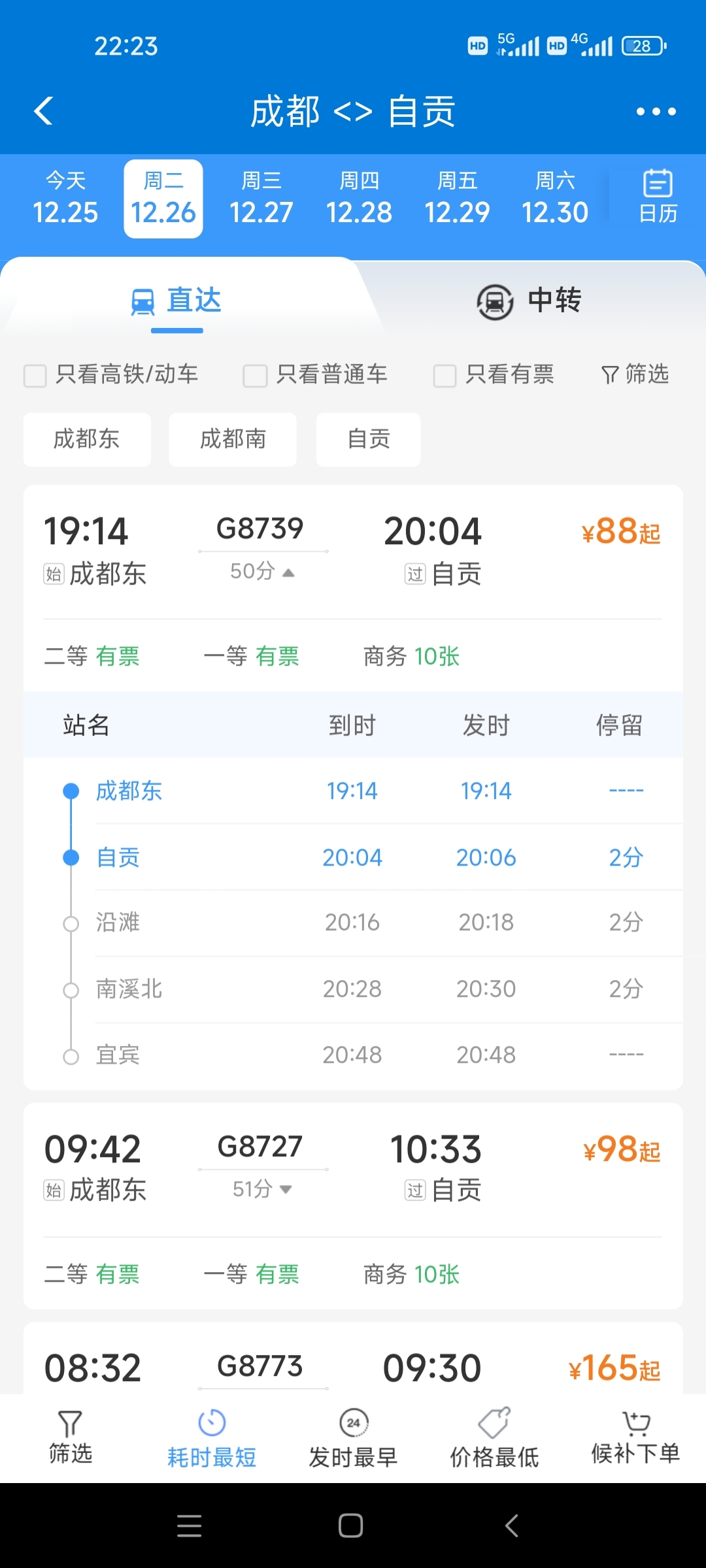Tick 只看有票 checkbox

point(445,376)
